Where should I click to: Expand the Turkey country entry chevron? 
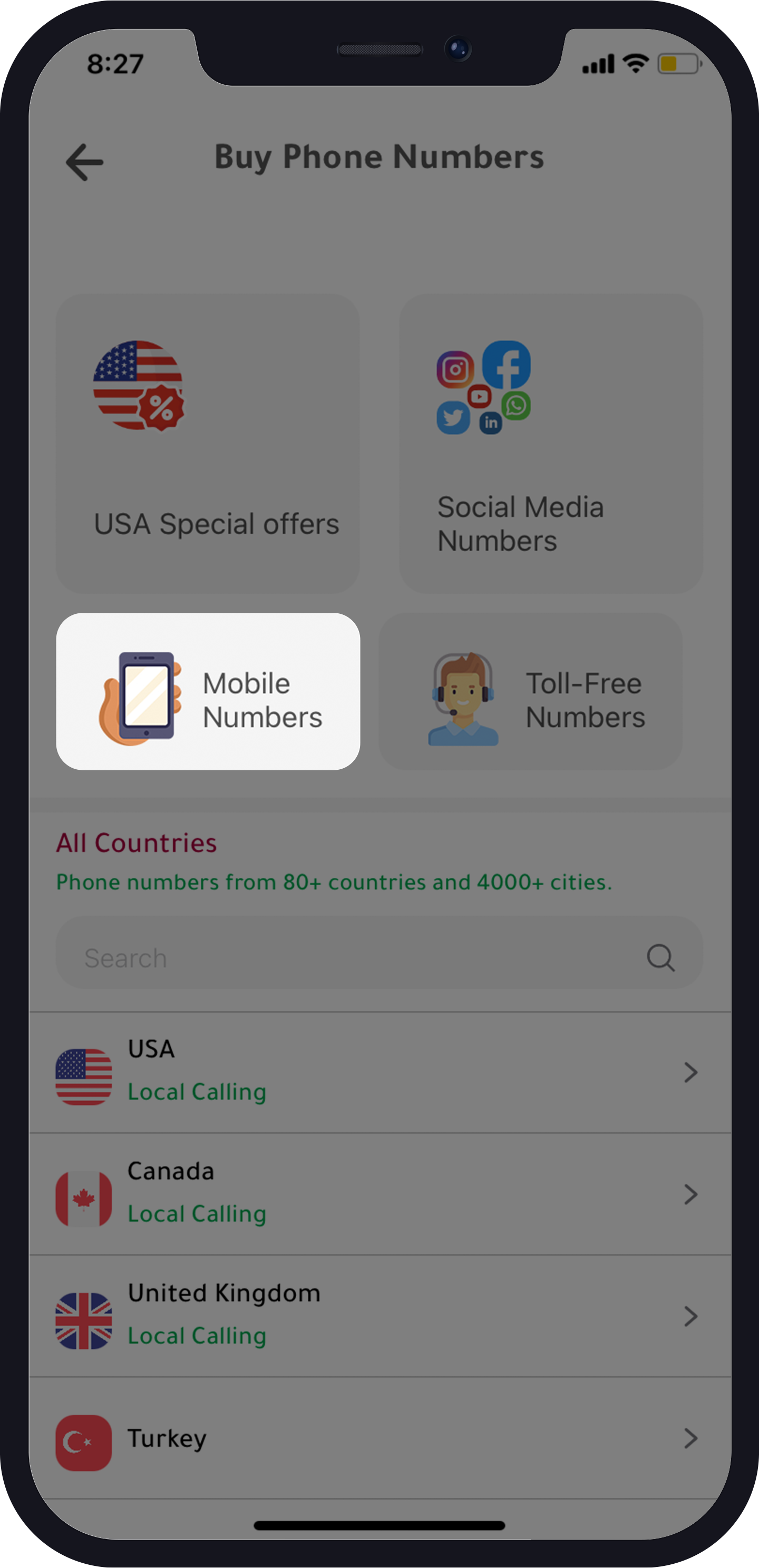point(692,1438)
